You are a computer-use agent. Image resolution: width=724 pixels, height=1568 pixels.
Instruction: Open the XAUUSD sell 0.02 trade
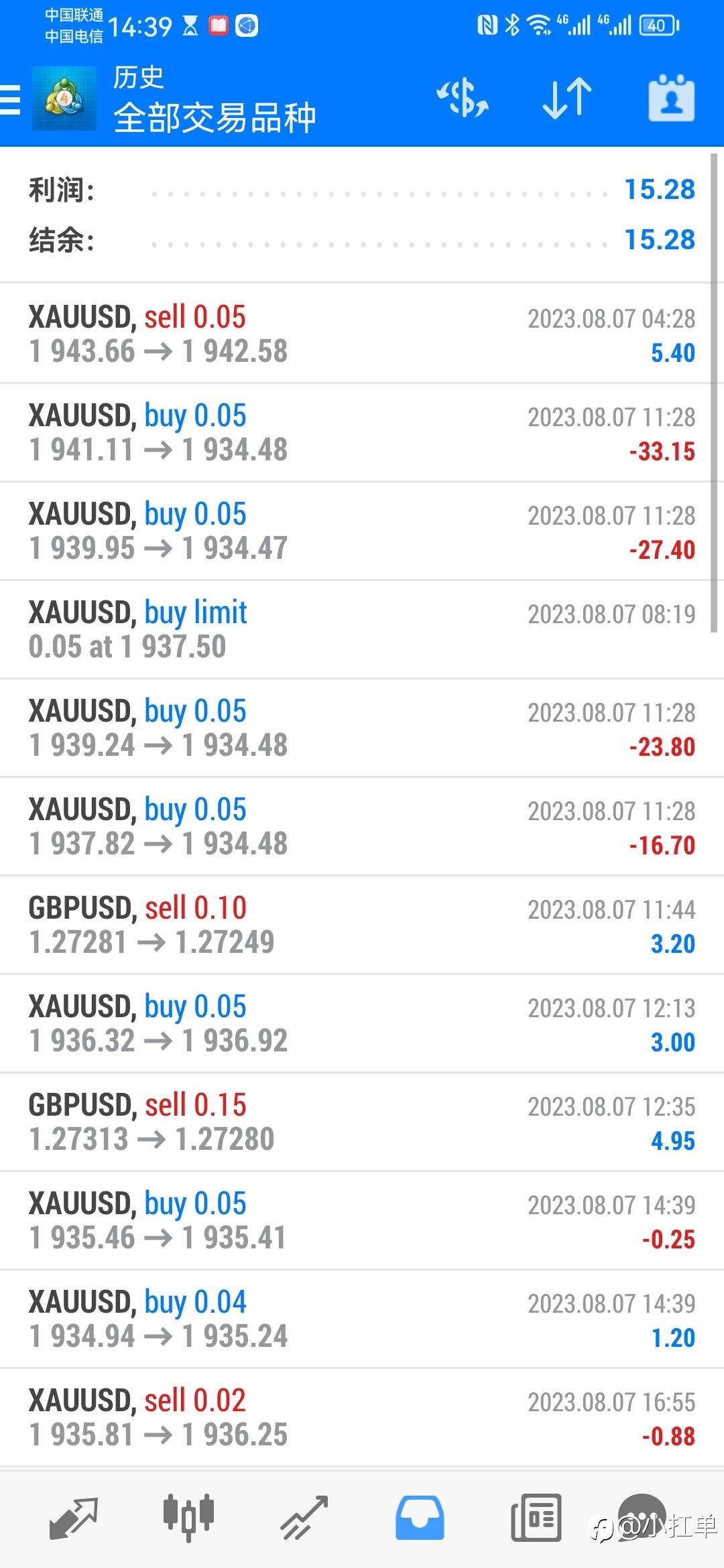point(362,1417)
